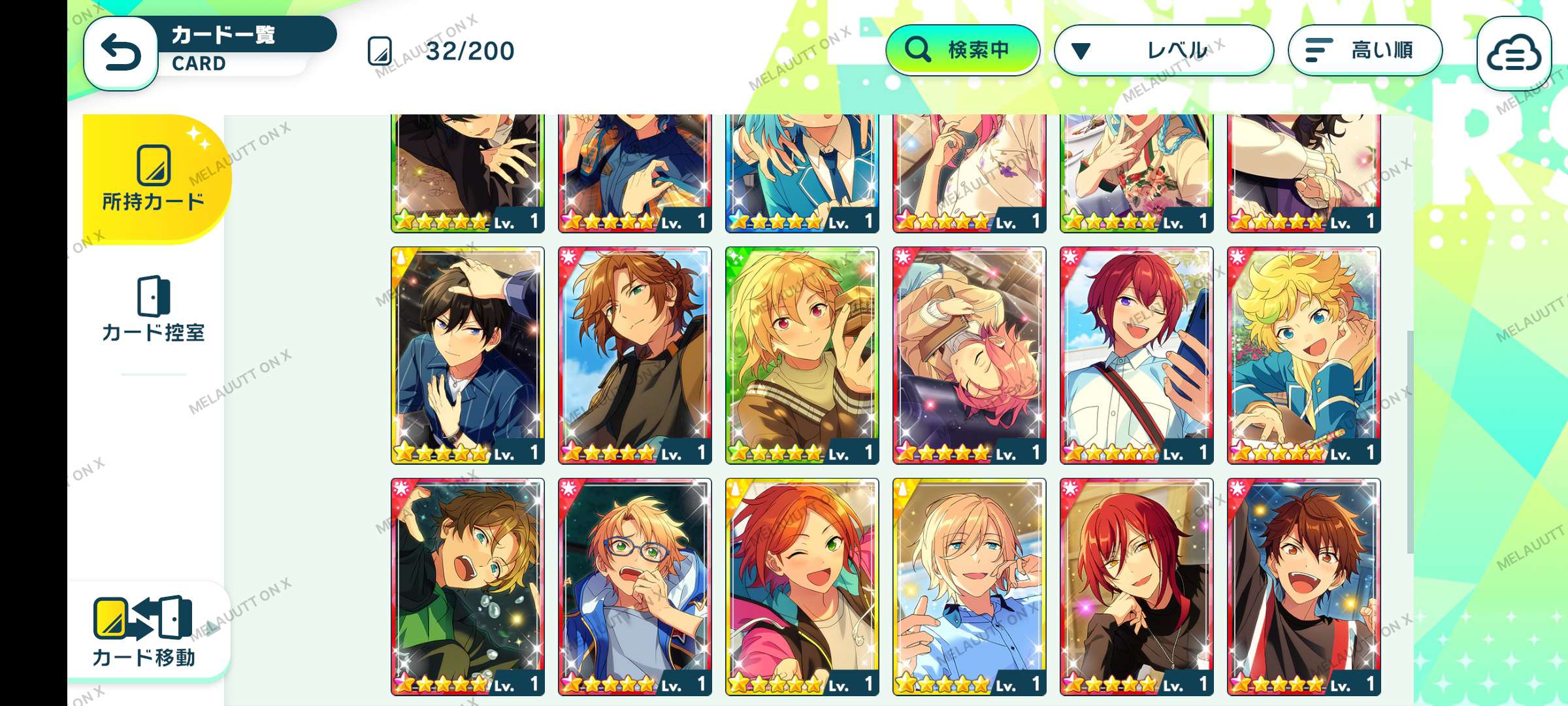Open the blond boy holding a basket card
Viewport: 1568px width, 706px height.
tap(802, 354)
